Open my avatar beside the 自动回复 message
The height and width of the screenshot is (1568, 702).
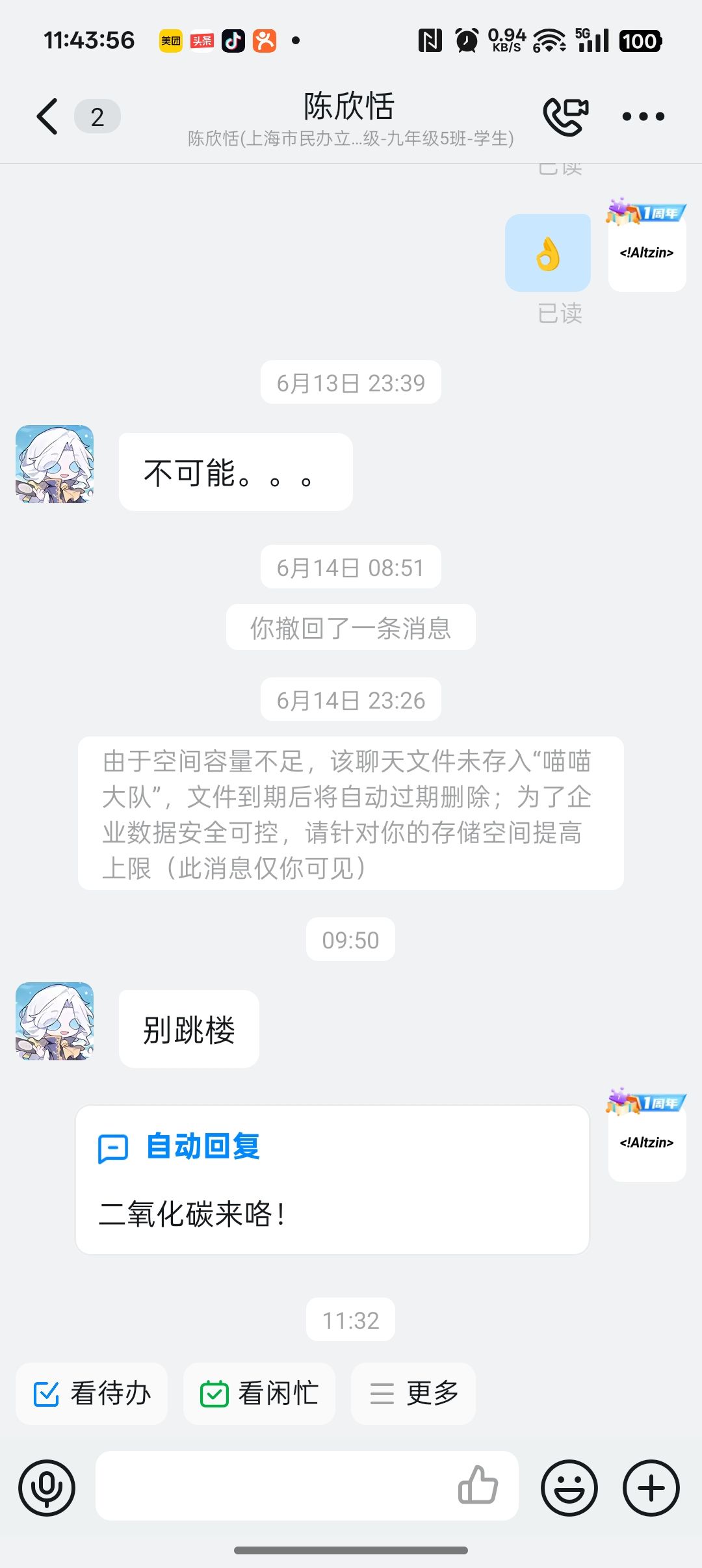[x=647, y=1143]
